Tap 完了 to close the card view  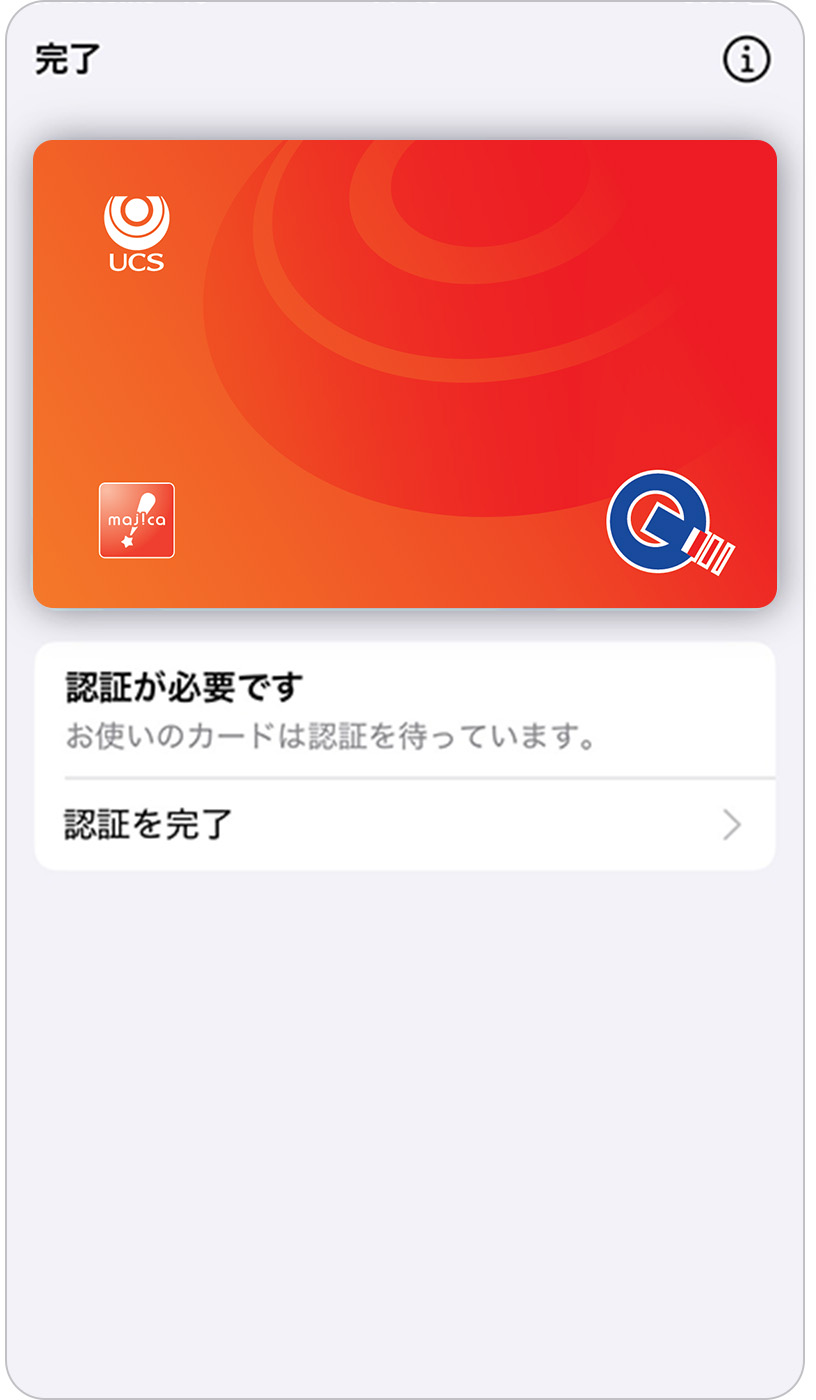pos(68,60)
